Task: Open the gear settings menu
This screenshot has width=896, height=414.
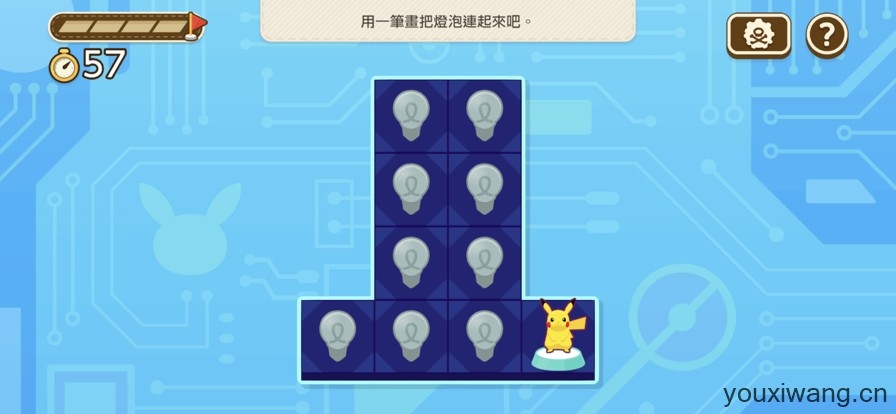Action: (x=759, y=36)
